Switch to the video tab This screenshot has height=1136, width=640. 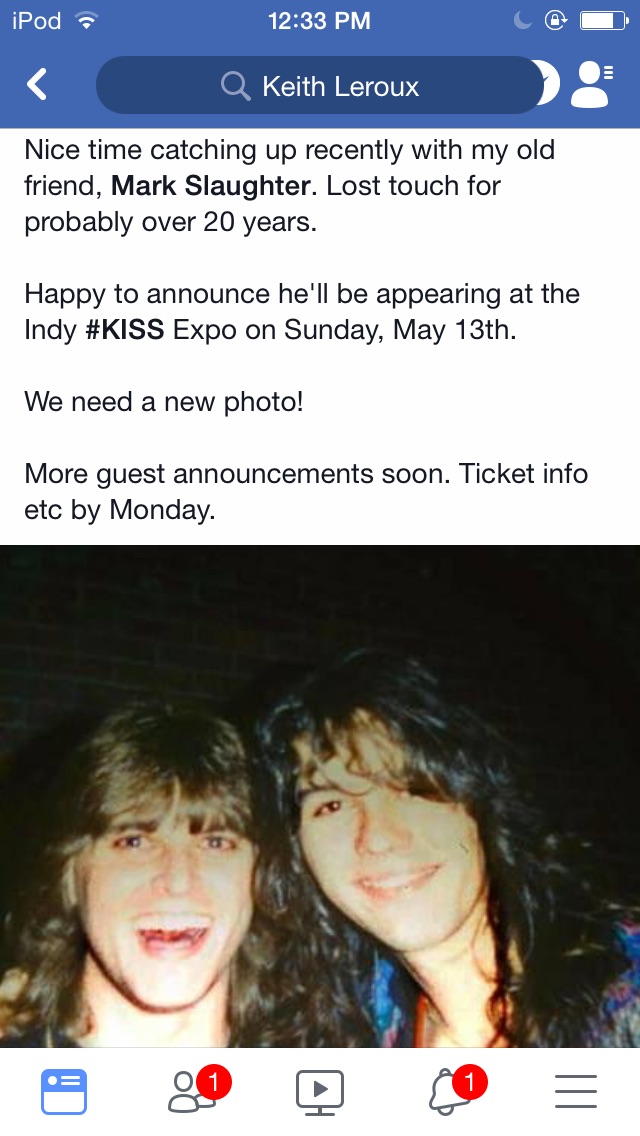320,1091
